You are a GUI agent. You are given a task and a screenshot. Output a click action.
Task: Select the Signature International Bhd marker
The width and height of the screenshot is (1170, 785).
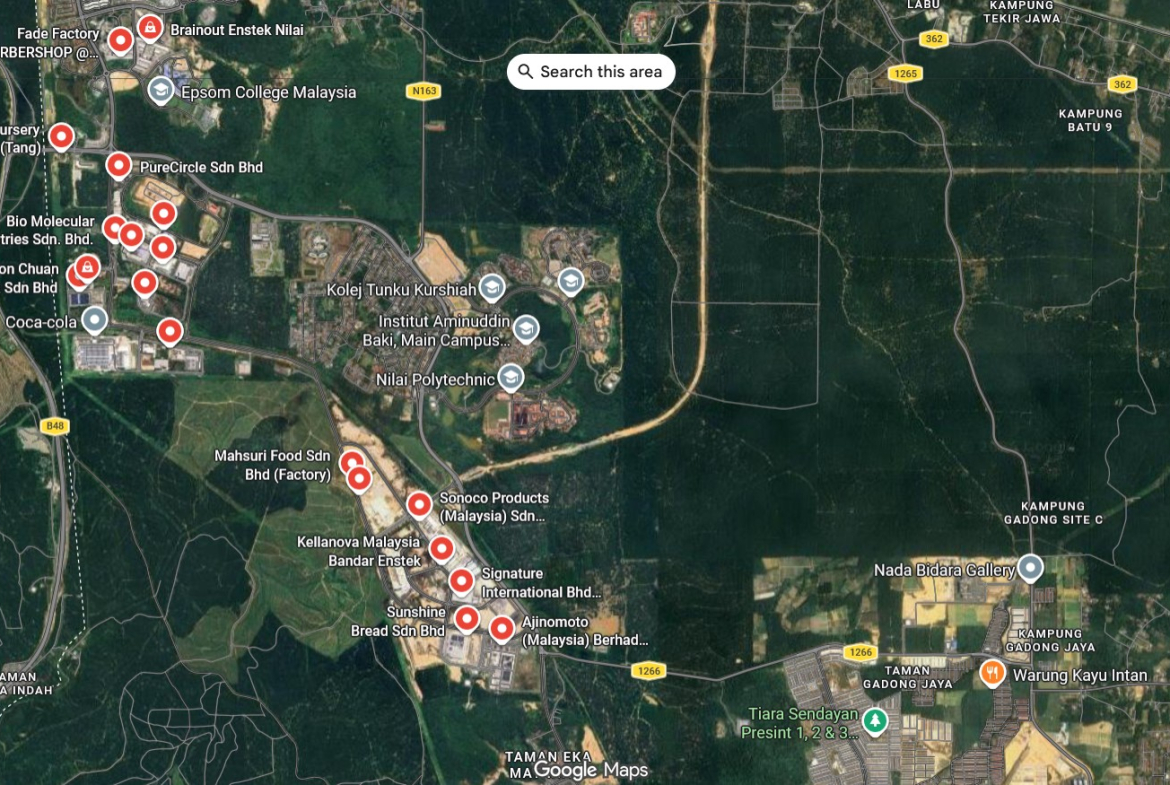click(461, 580)
